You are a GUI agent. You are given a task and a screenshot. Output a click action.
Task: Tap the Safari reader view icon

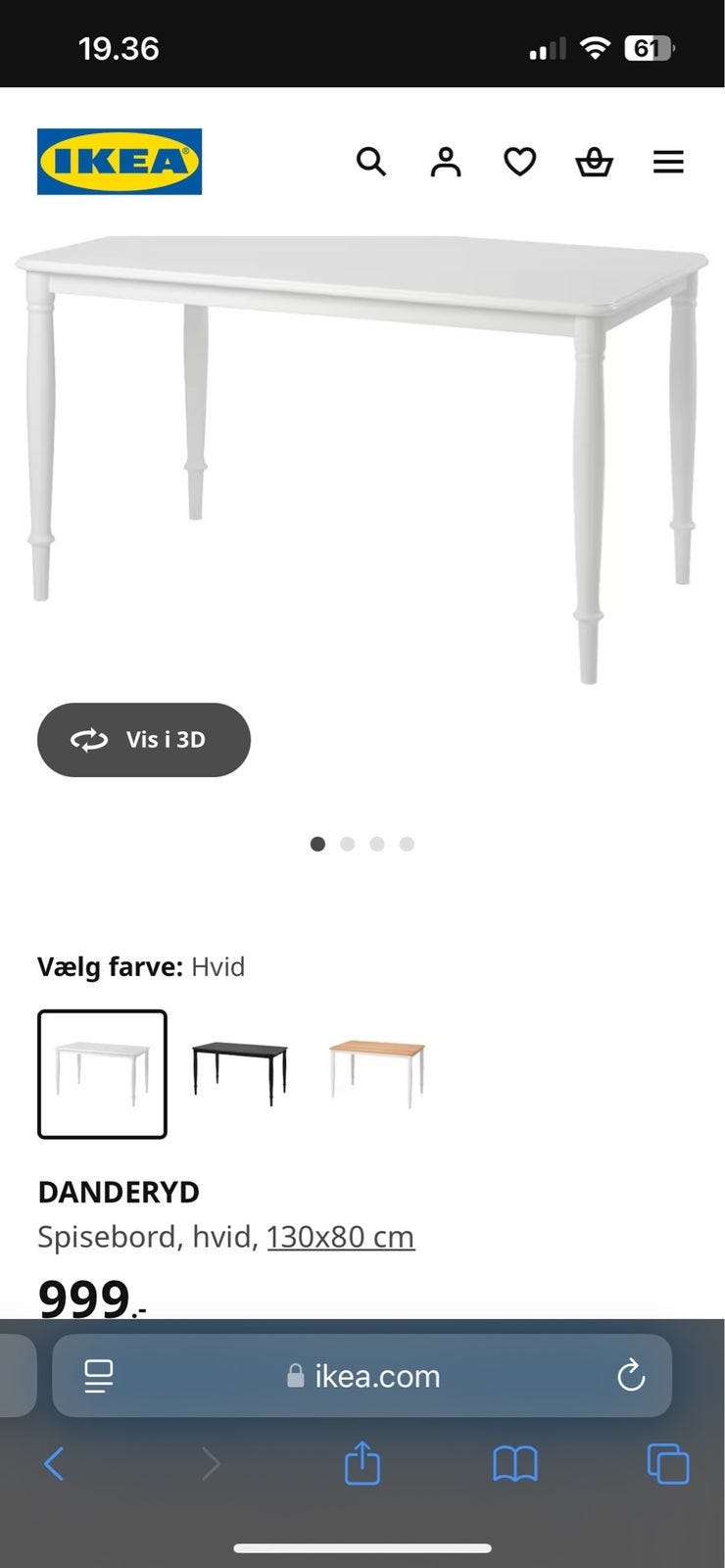[95, 1375]
